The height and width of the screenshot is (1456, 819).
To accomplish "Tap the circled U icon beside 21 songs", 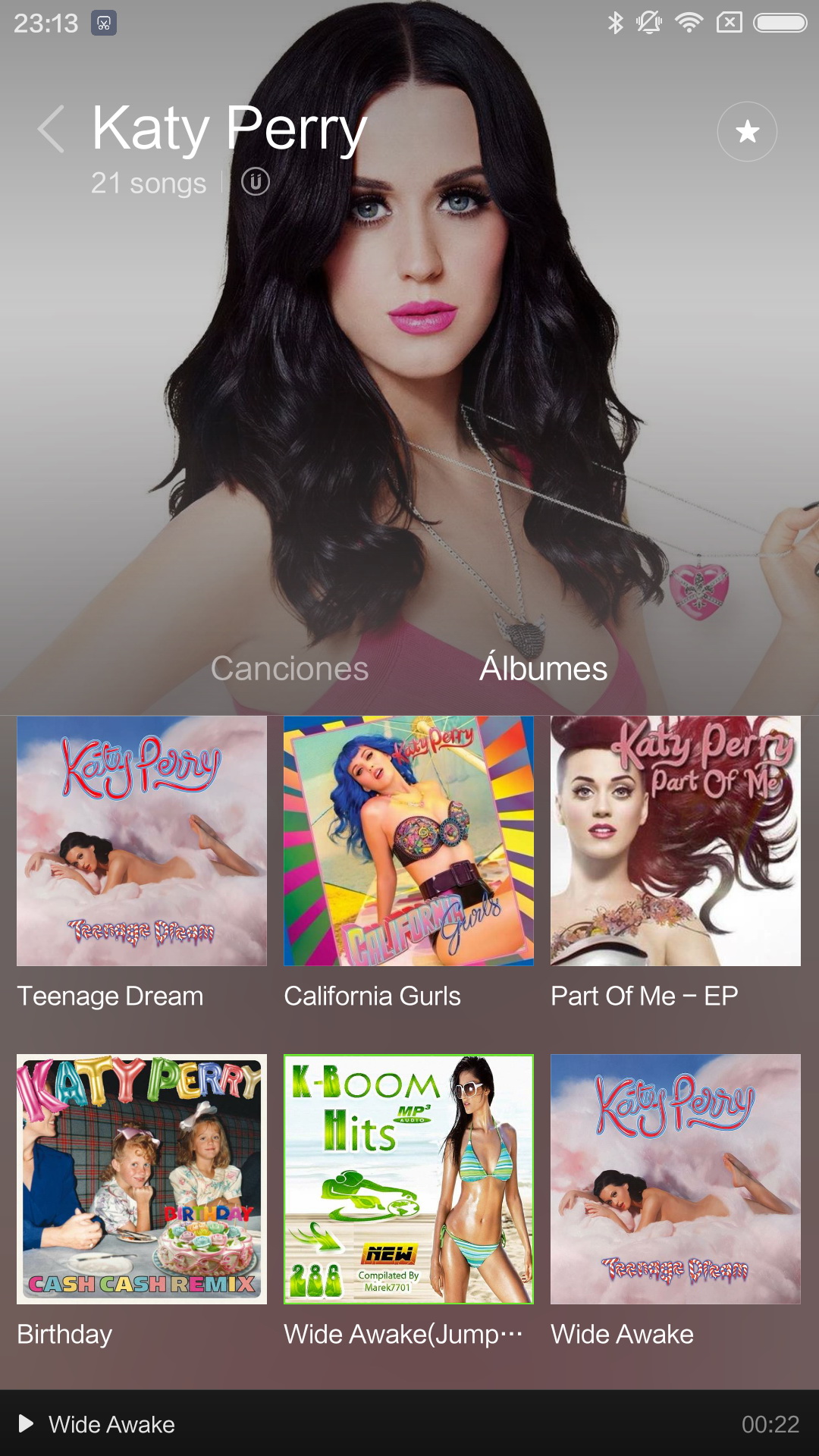I will pos(256,182).
